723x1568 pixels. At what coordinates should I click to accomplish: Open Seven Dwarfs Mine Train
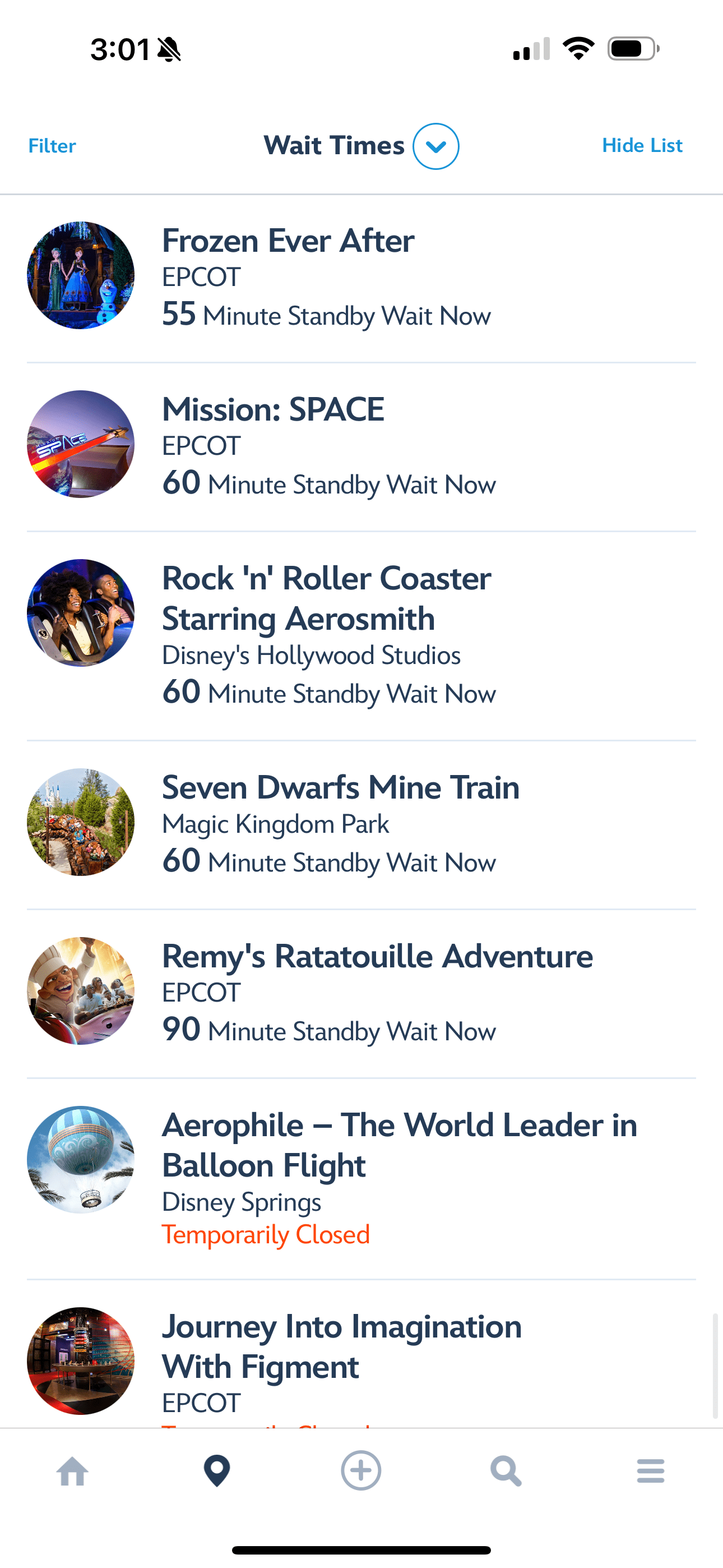(x=340, y=788)
